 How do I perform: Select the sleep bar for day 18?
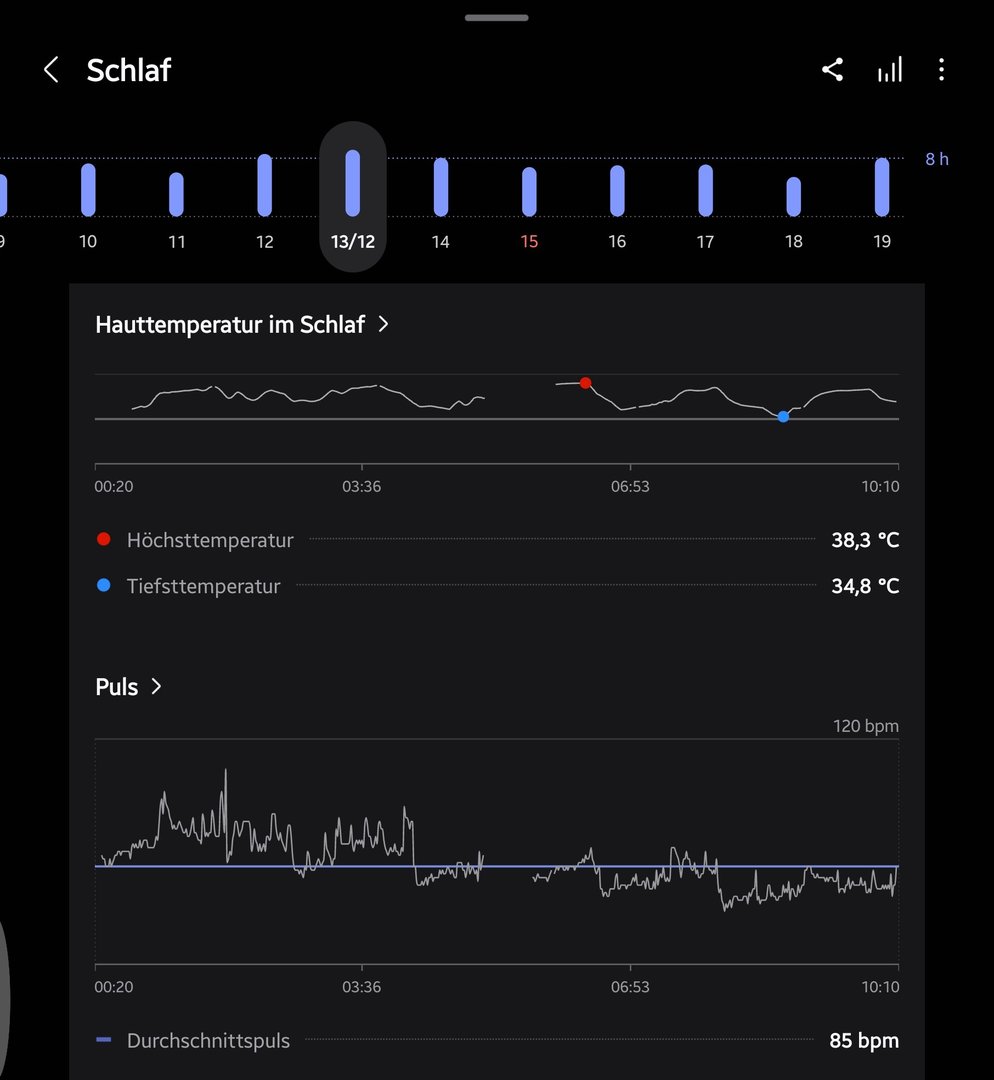click(x=793, y=197)
